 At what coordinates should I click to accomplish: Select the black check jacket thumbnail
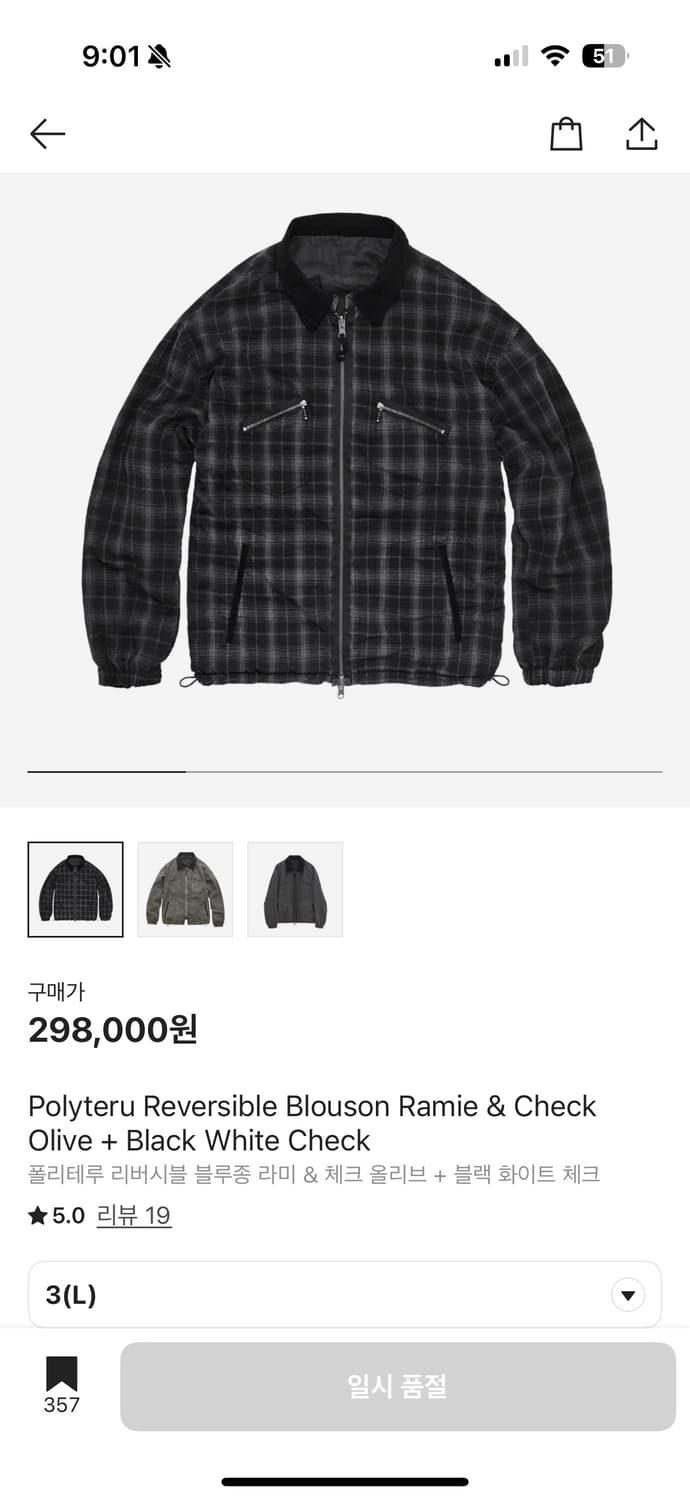pos(76,889)
